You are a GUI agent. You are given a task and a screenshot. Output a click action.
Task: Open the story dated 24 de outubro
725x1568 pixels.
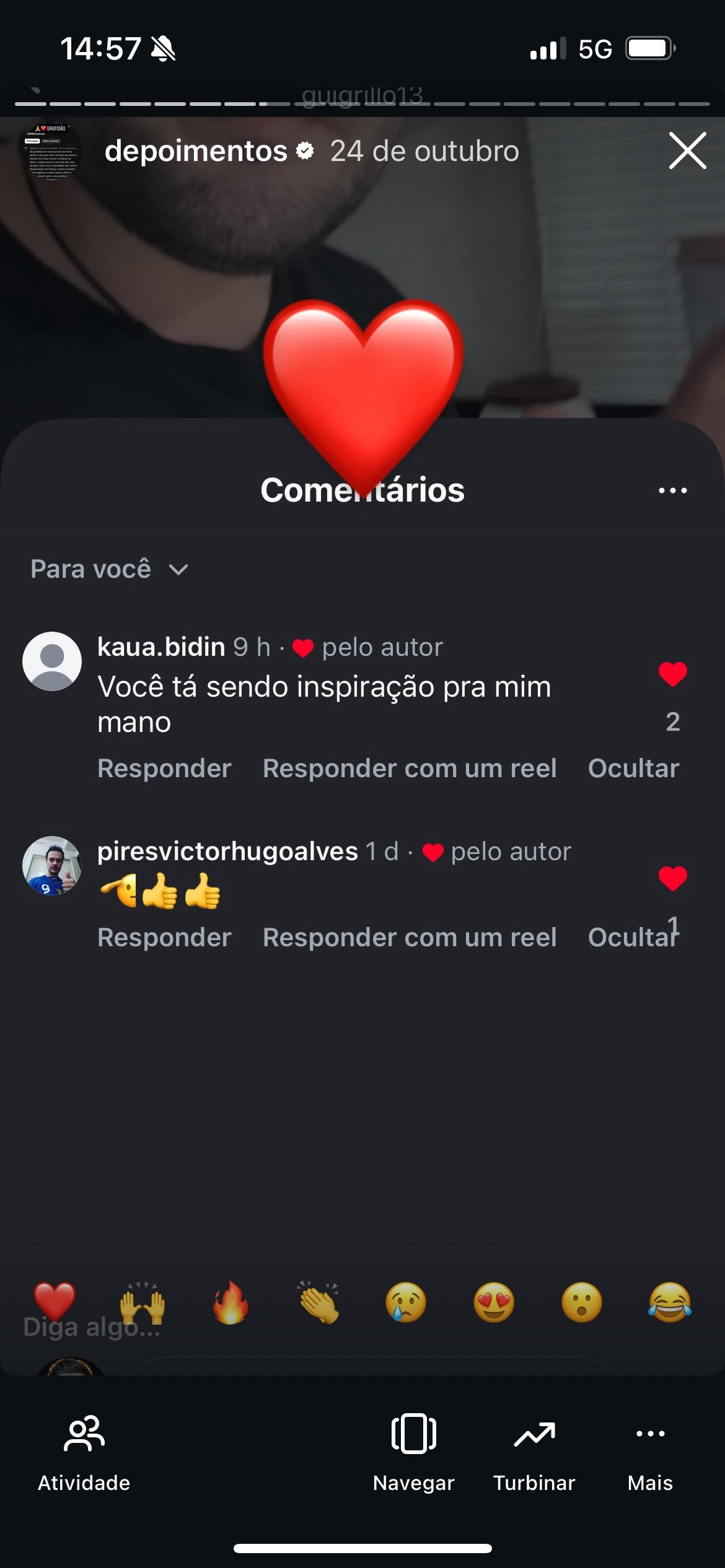[425, 150]
